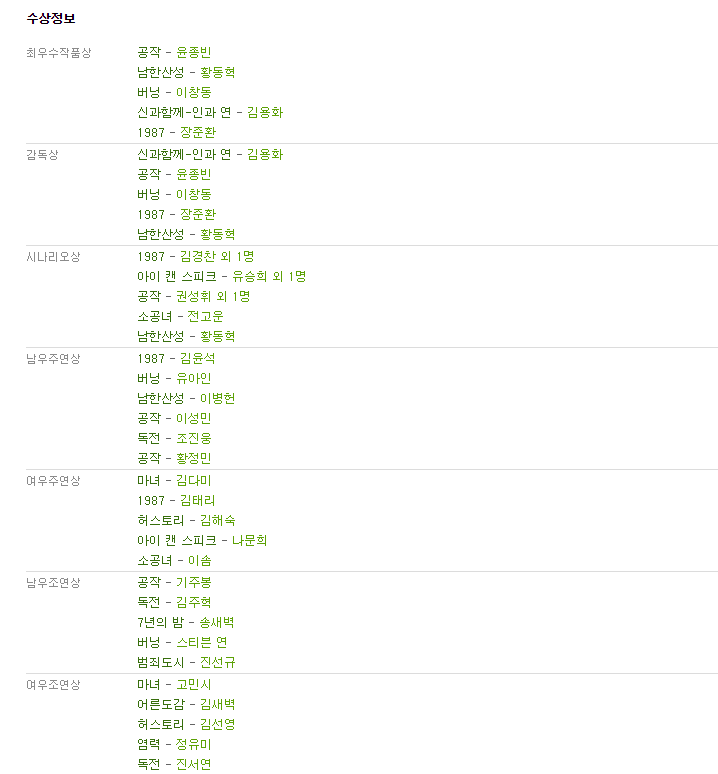Viewport: 718px width, 774px height.
Task: Select actor 유아인 in 남우주연상 list
Action: (x=193, y=378)
